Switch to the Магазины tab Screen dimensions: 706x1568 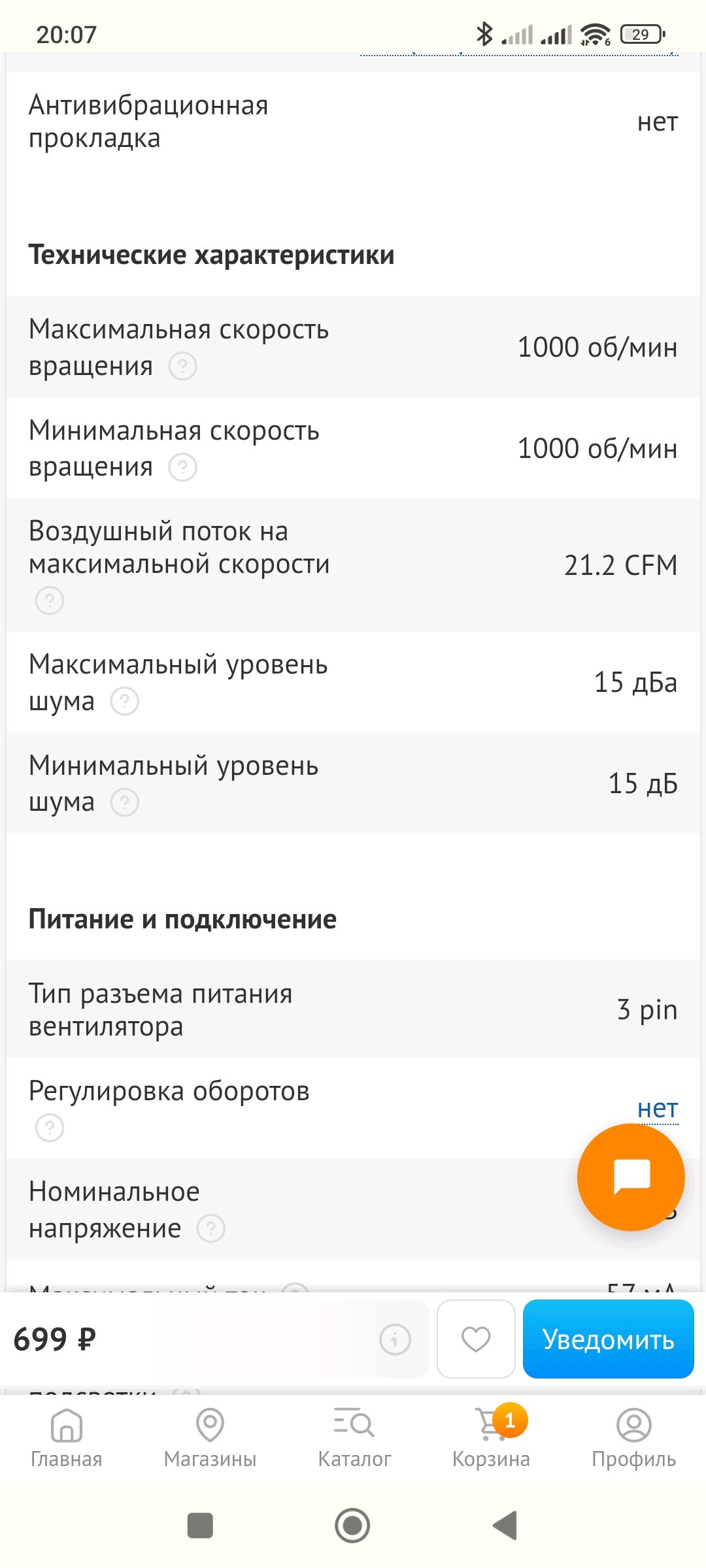[210, 1438]
